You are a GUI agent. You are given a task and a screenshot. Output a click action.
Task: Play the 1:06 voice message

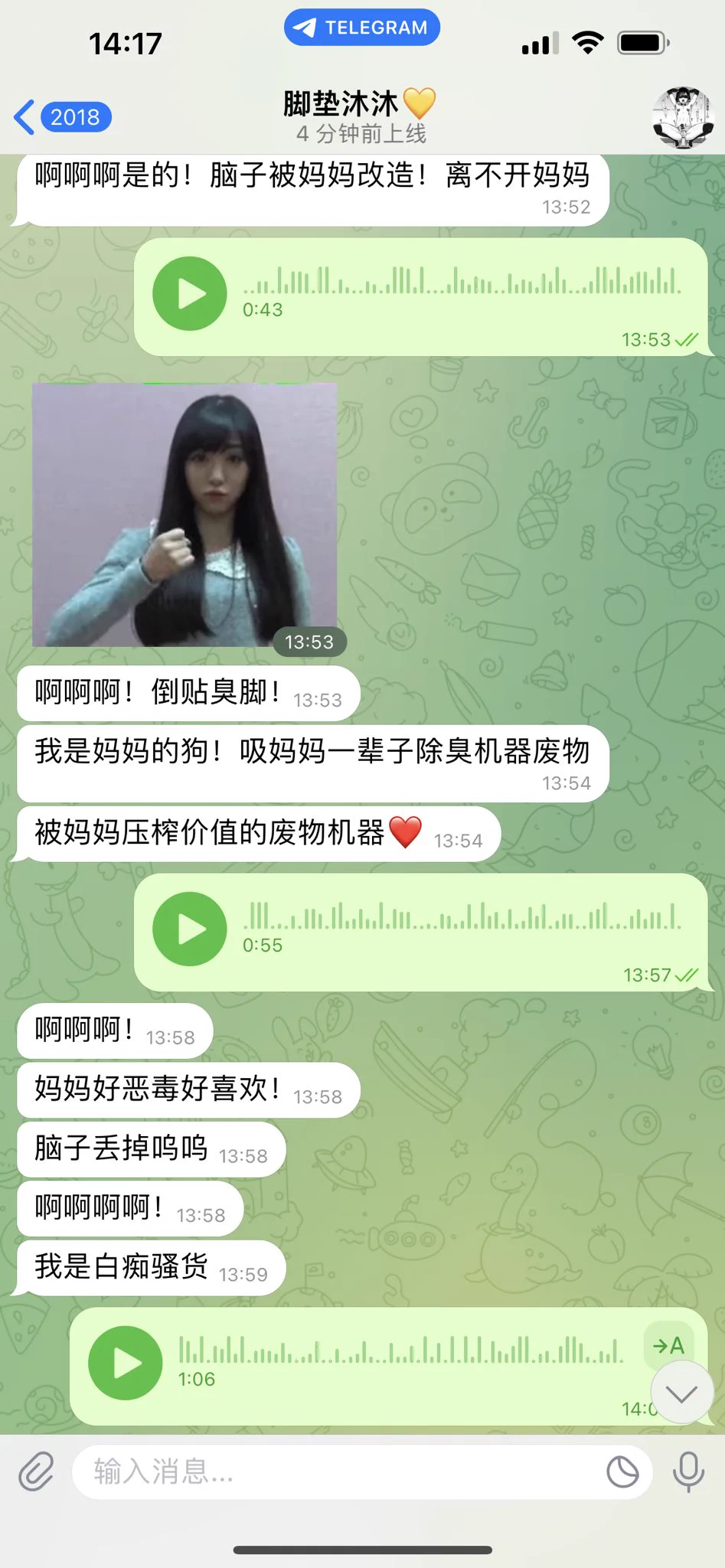coord(126,1364)
